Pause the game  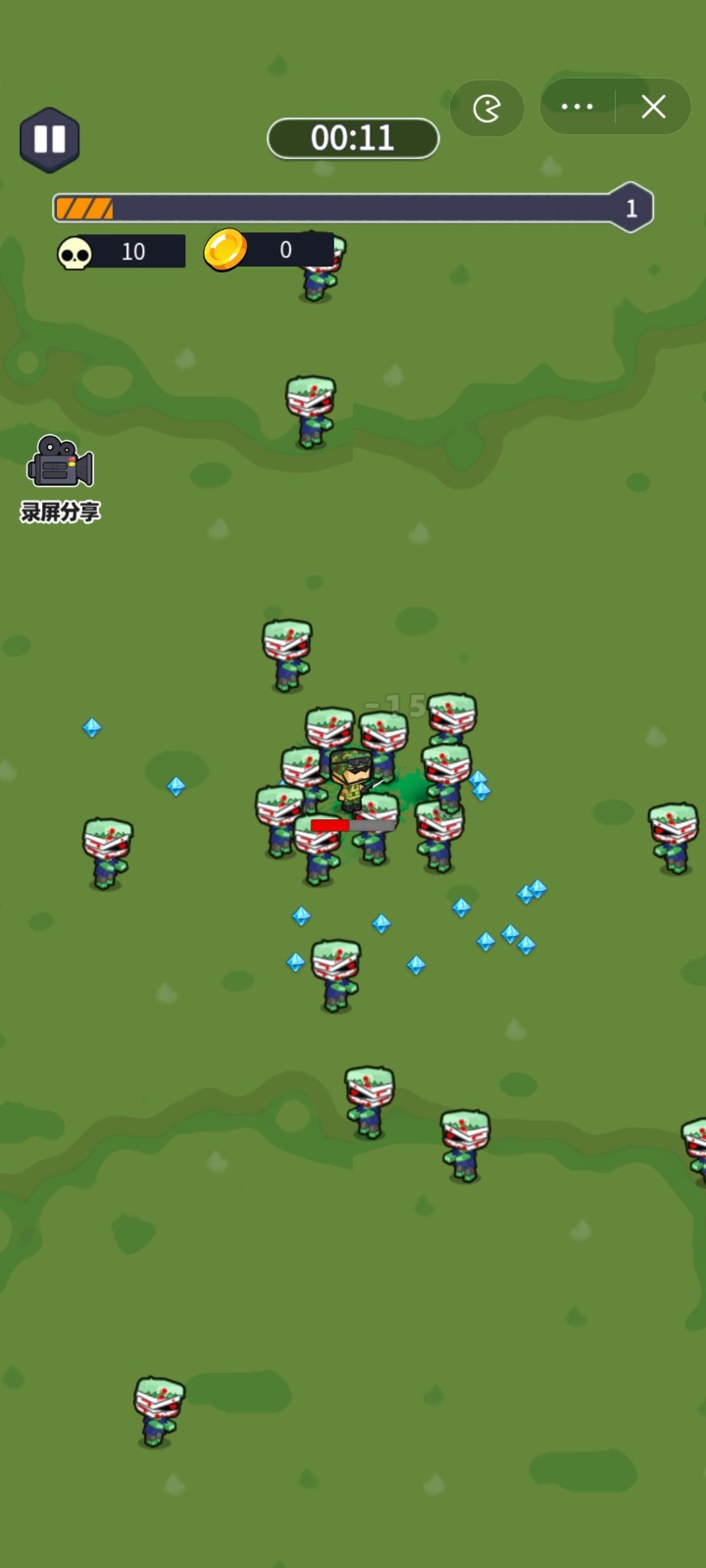coord(49,139)
